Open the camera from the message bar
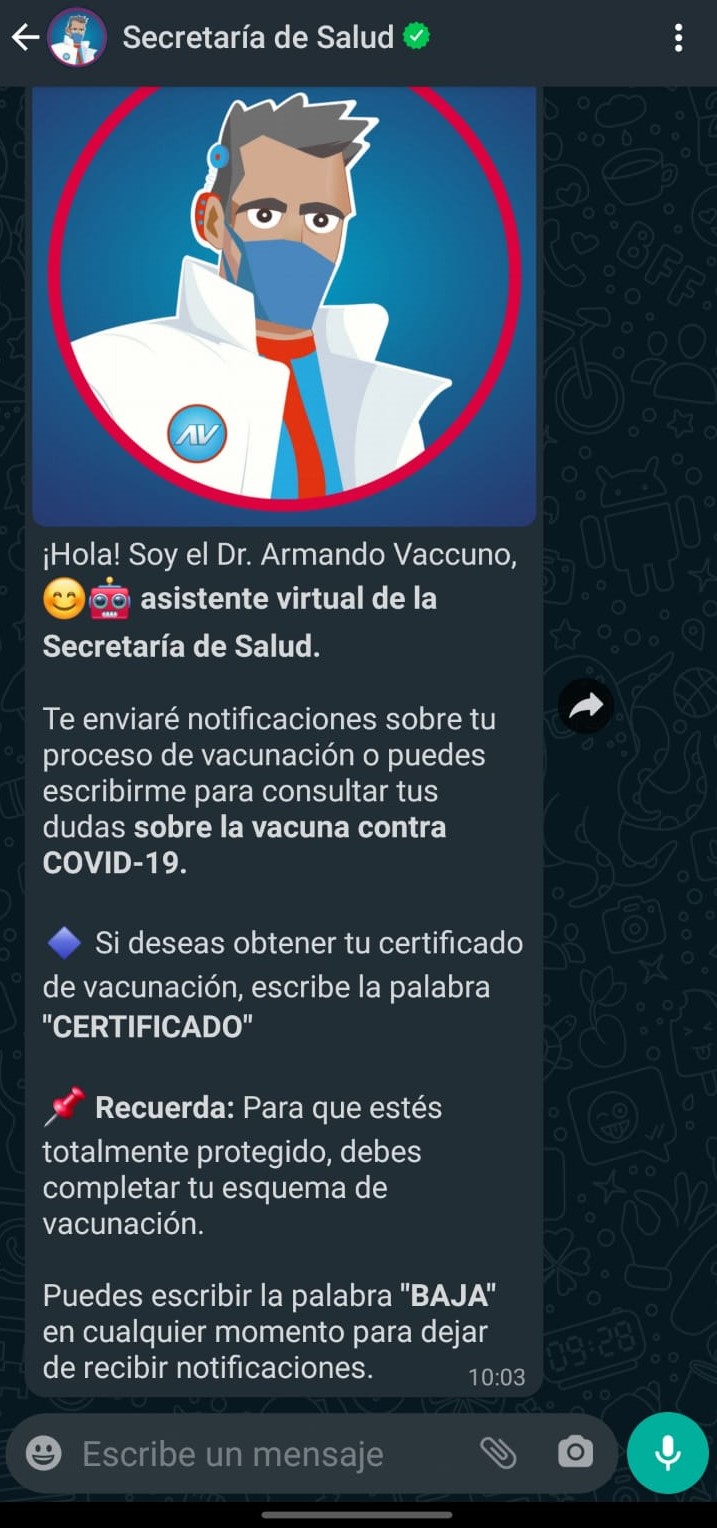 coord(575,1453)
